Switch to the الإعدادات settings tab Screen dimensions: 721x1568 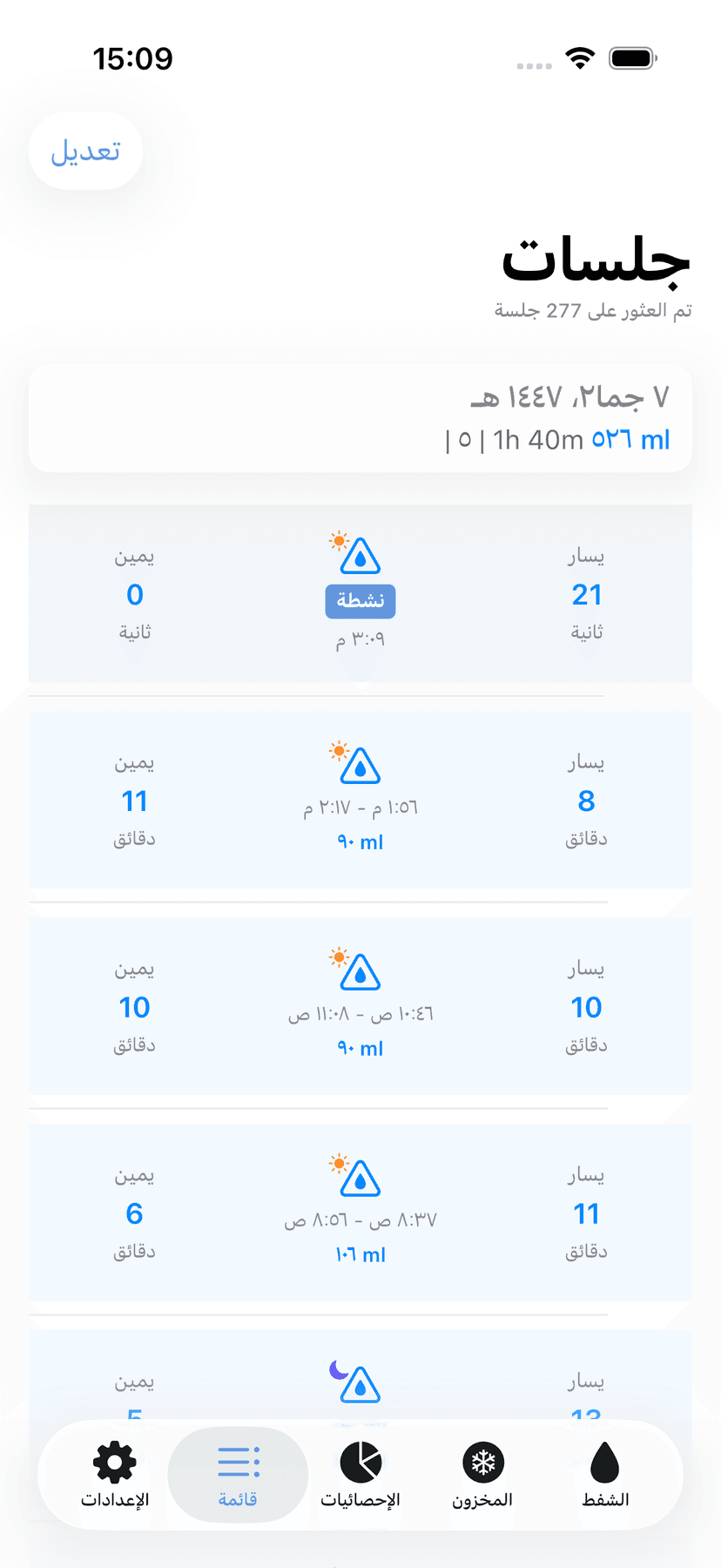115,1475
